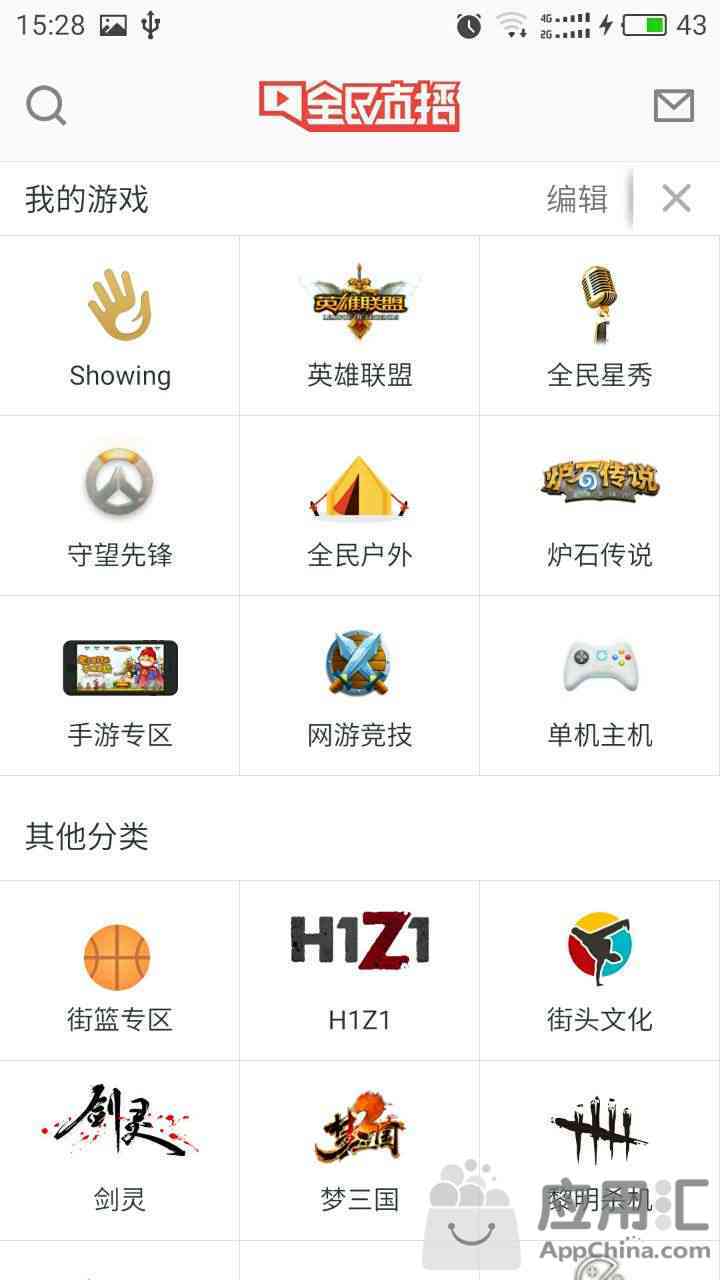Viewport: 720px width, 1280px height.
Task: View the 单机主机 category
Action: [600, 686]
